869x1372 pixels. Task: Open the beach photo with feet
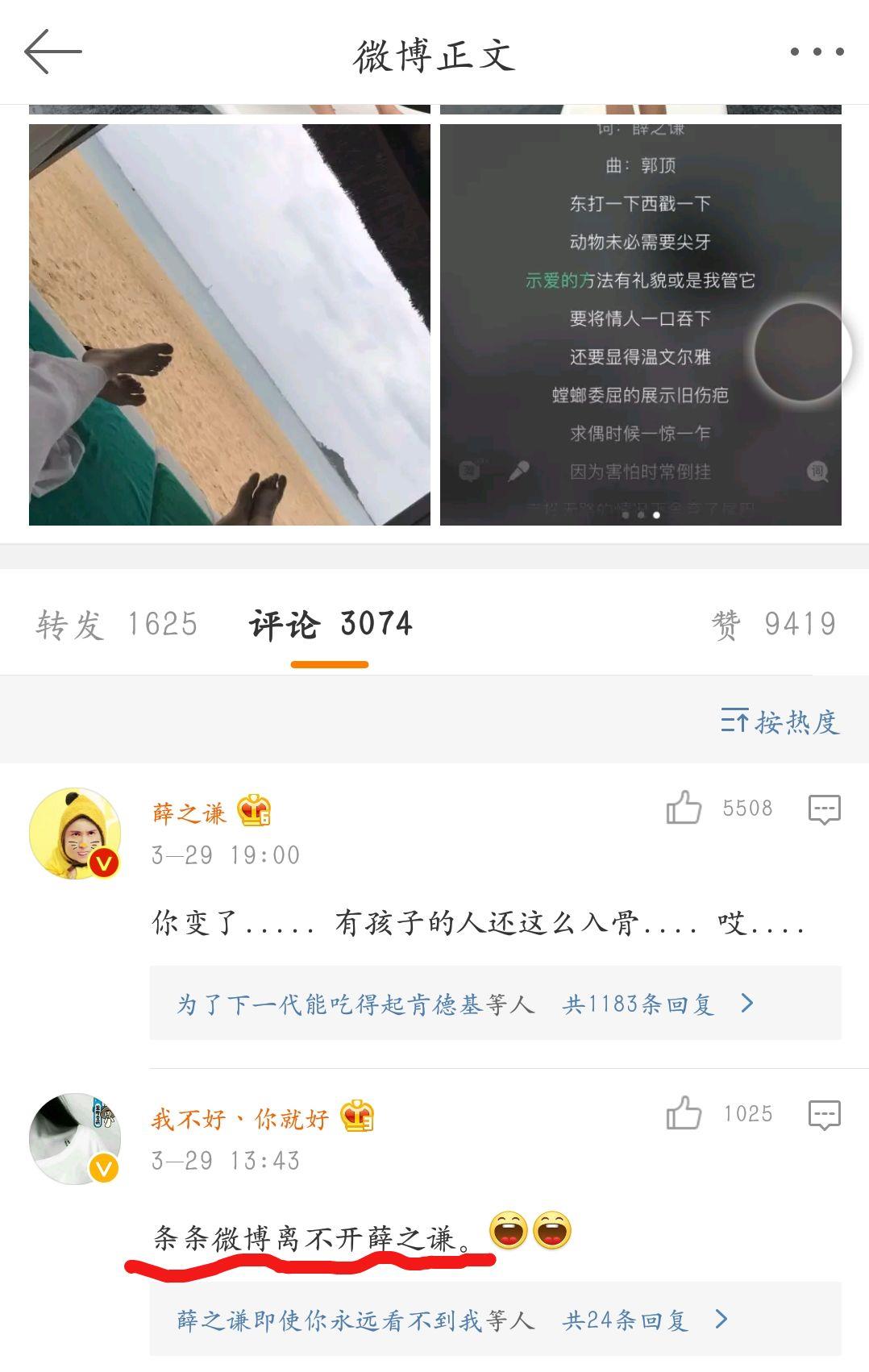coord(230,325)
